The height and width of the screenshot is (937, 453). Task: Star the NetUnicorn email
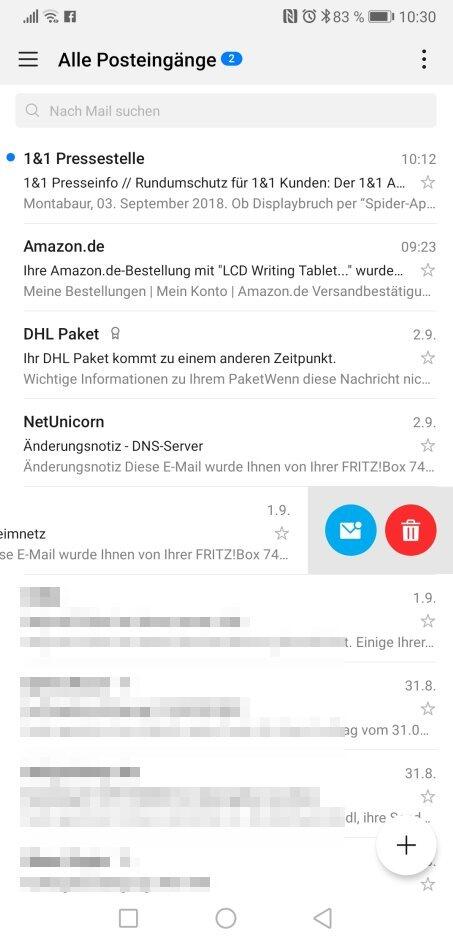428,445
